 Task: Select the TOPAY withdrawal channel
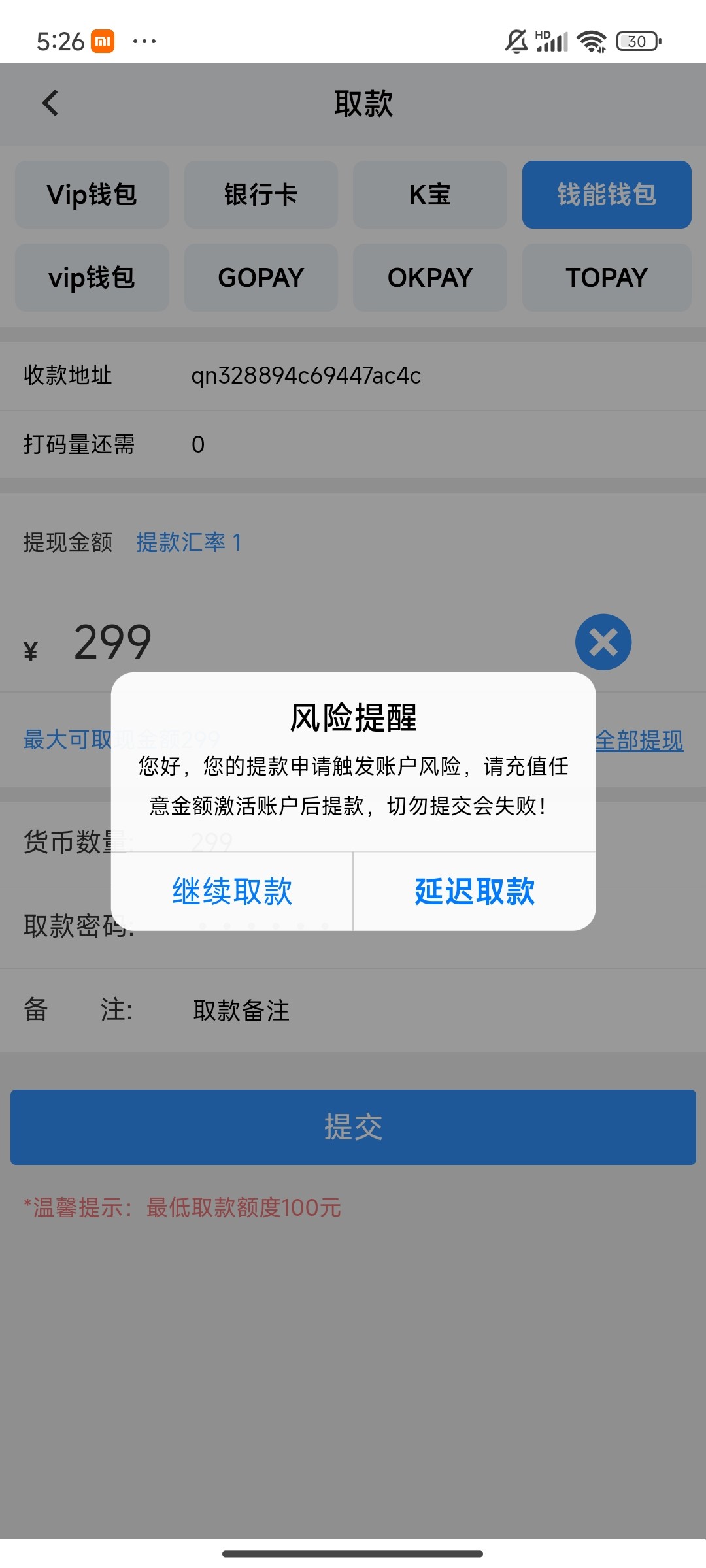click(x=606, y=278)
